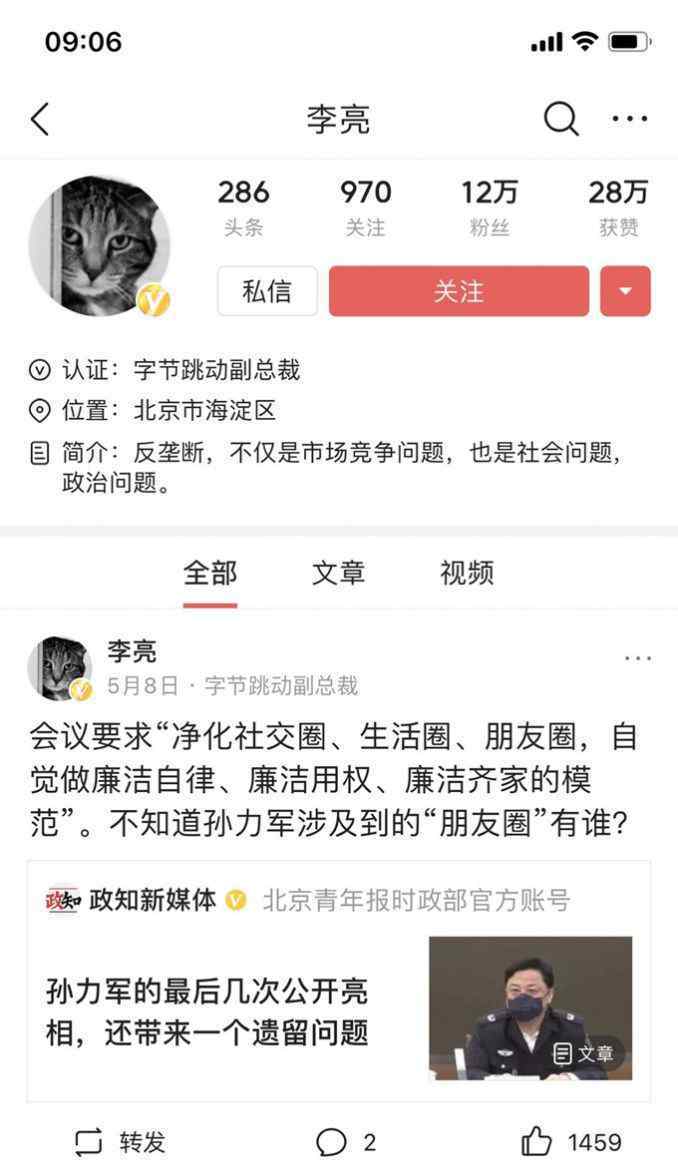The height and width of the screenshot is (1165, 678).
Task: Follow 李亮 with the red 关注 button
Action: (x=459, y=291)
